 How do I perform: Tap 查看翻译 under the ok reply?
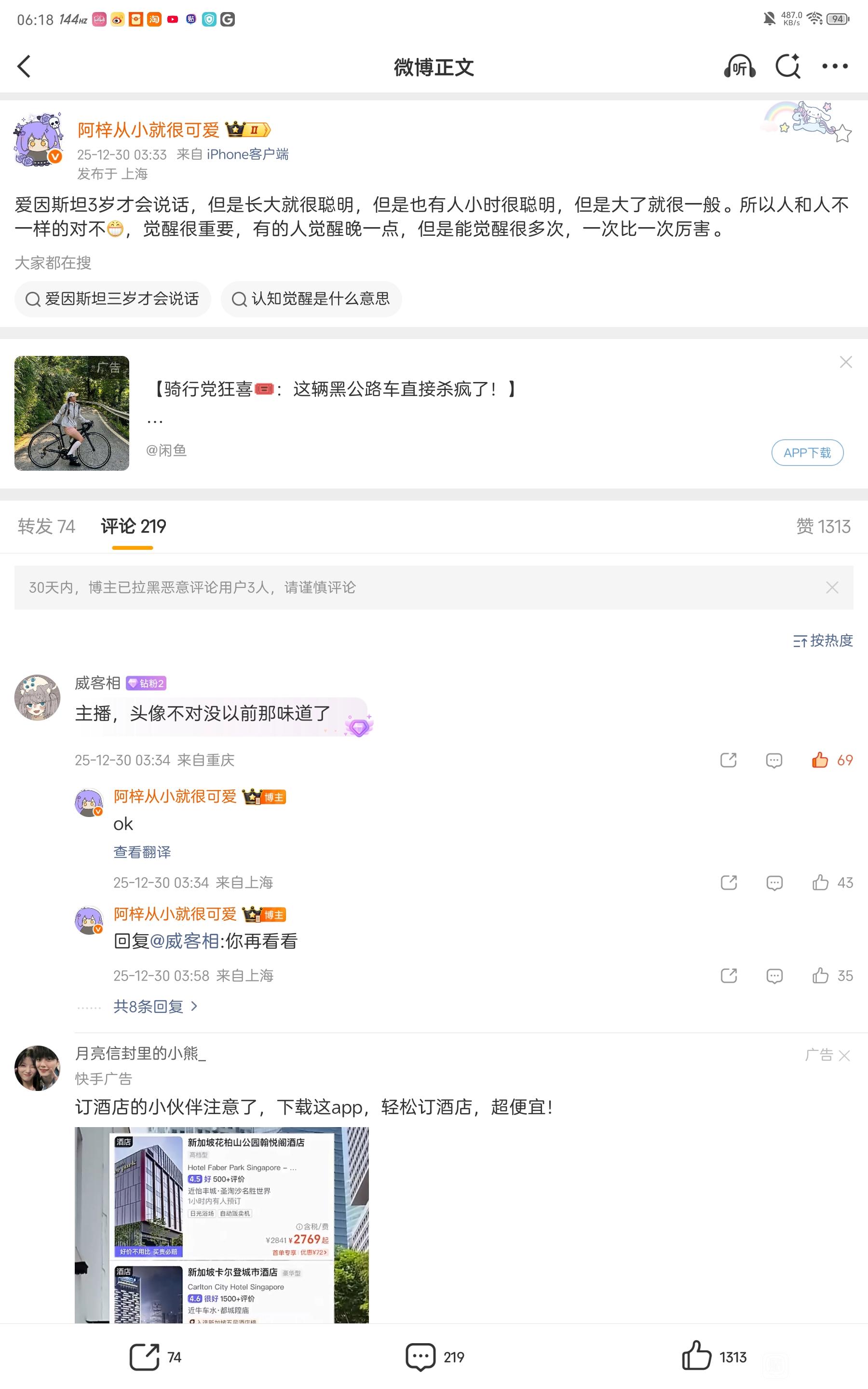click(142, 852)
